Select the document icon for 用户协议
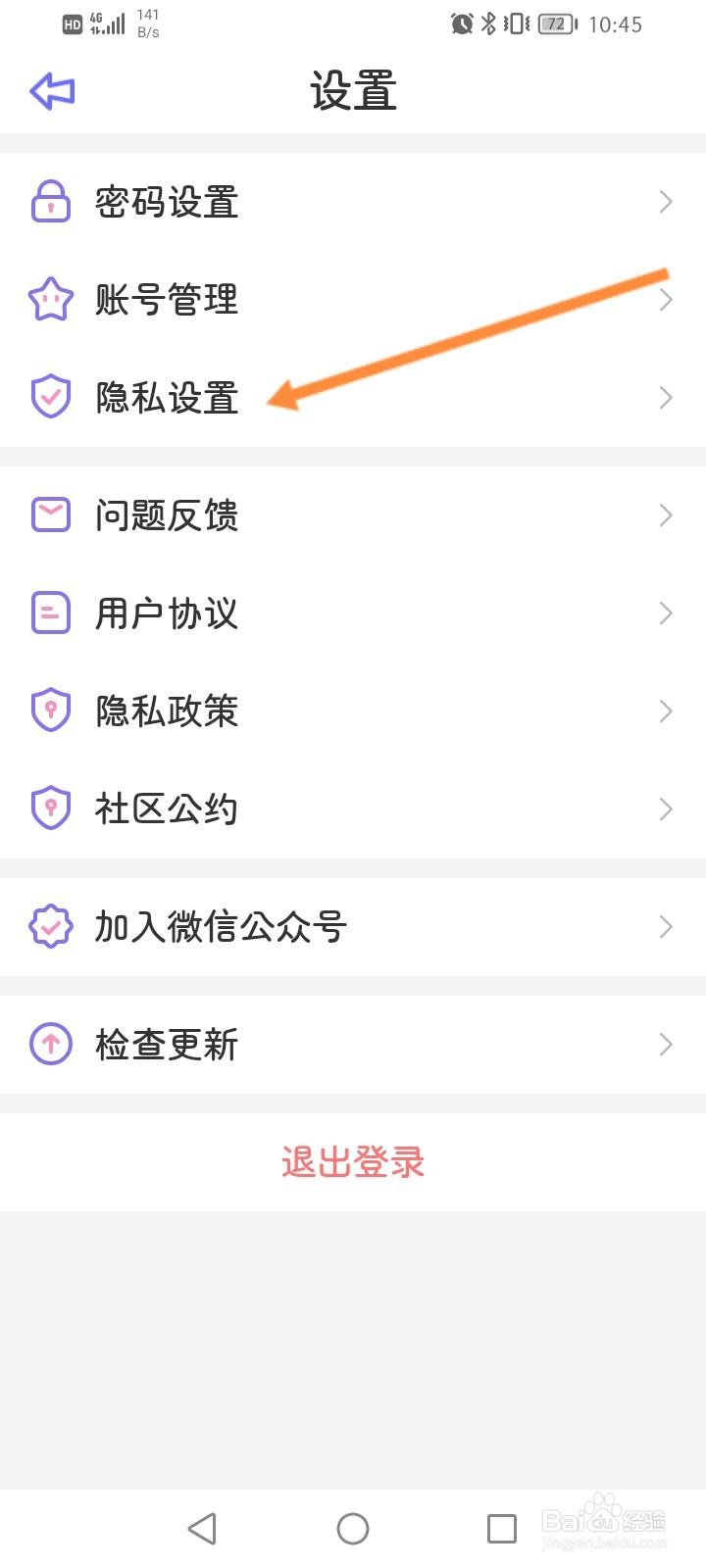 pos(51,612)
